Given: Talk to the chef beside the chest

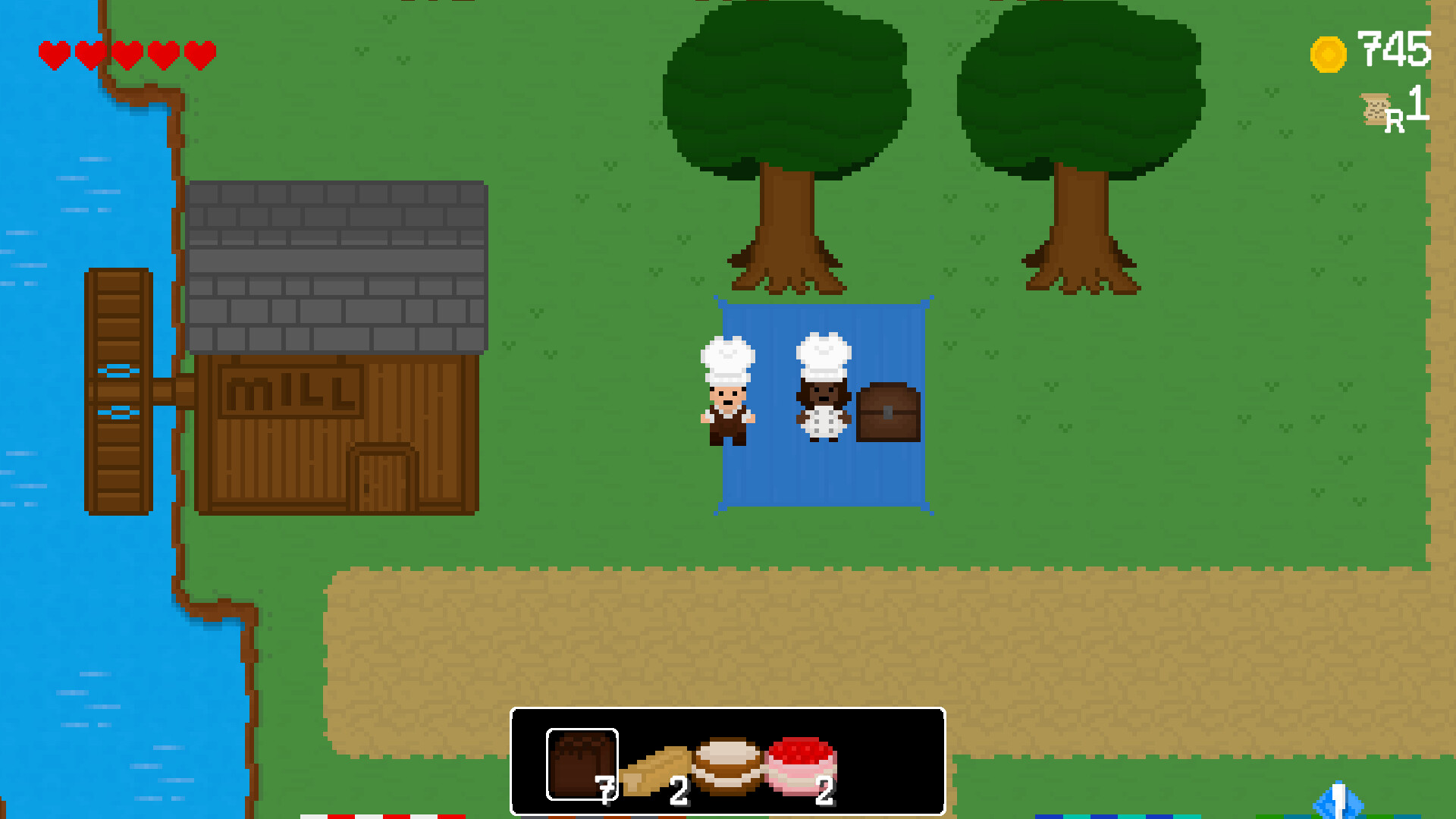Looking at the screenshot, I should pos(823,388).
